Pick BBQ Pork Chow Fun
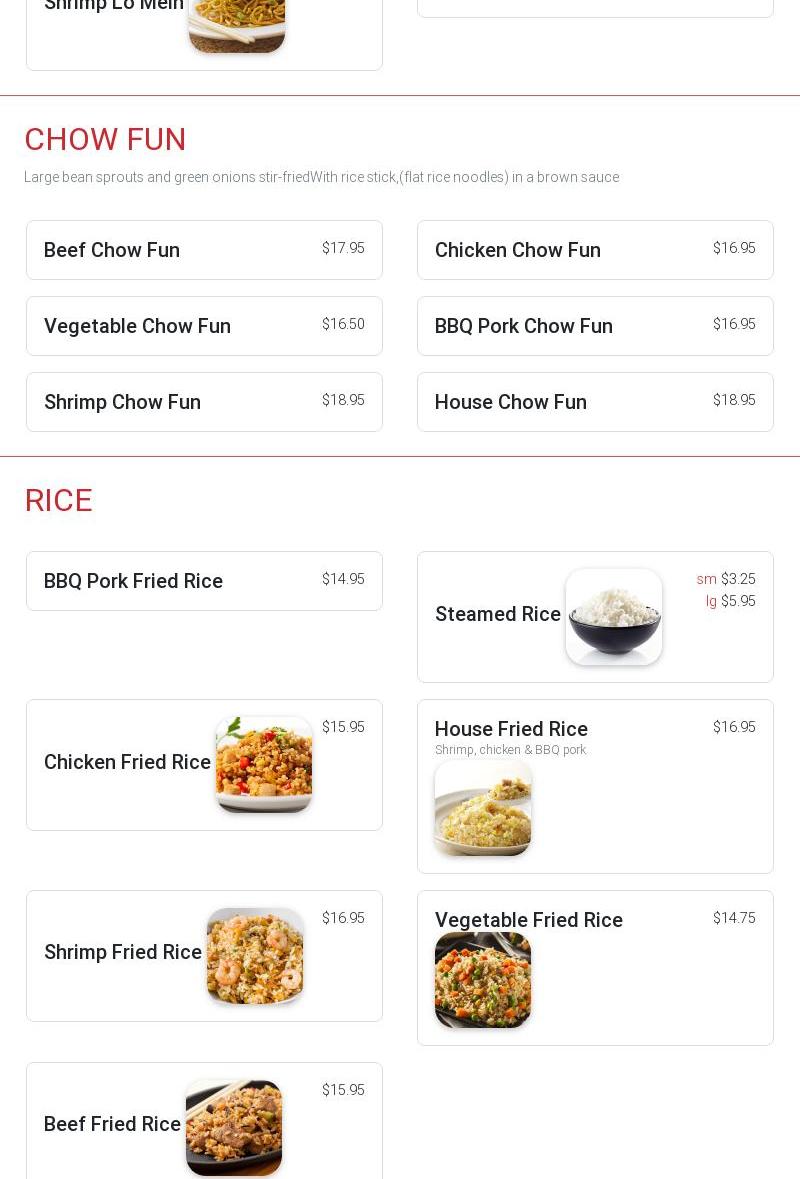This screenshot has width=800, height=1179. tap(595, 326)
